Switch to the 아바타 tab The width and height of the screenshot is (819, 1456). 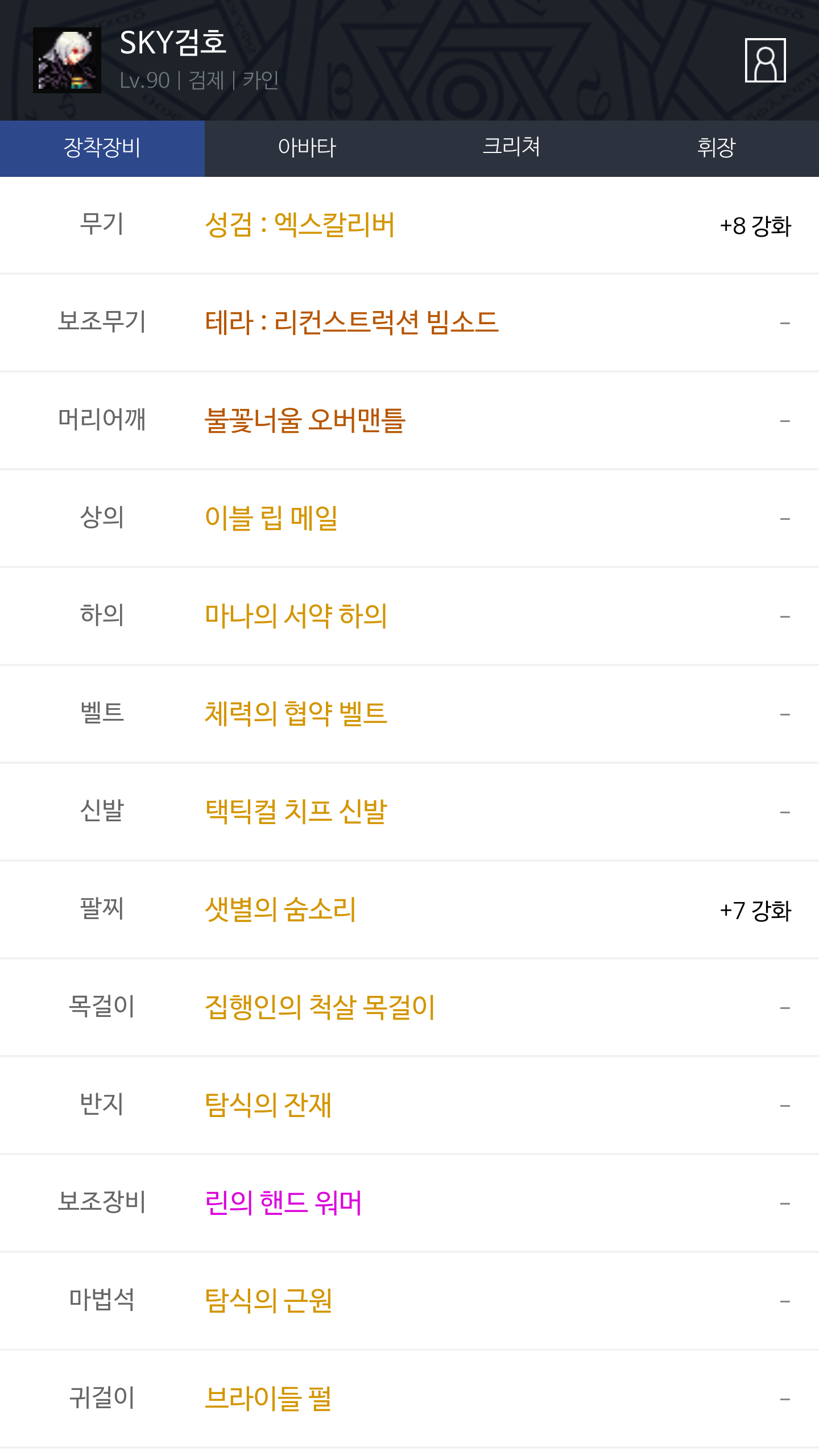[307, 148]
